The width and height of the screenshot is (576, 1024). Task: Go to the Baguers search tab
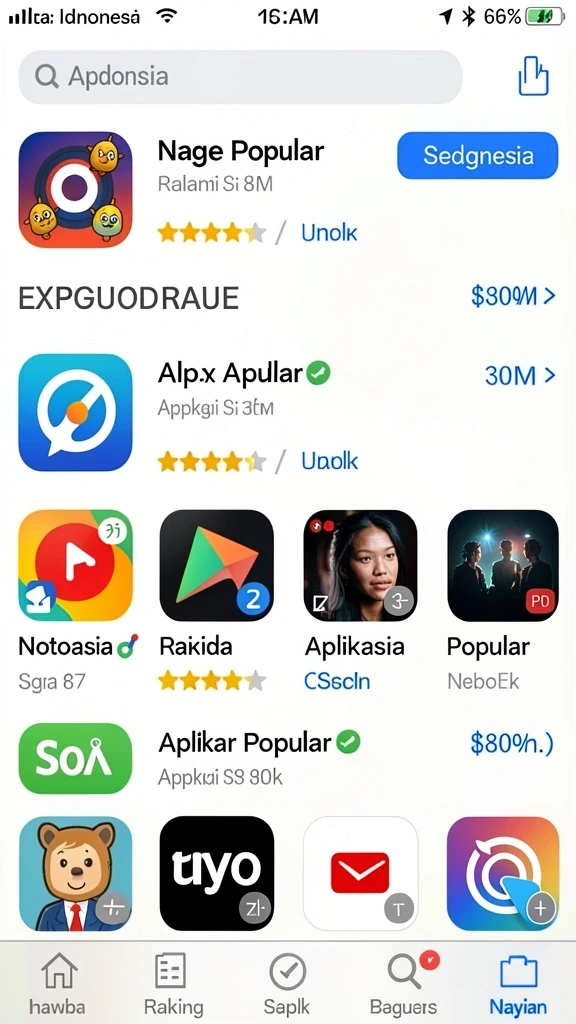(x=403, y=984)
